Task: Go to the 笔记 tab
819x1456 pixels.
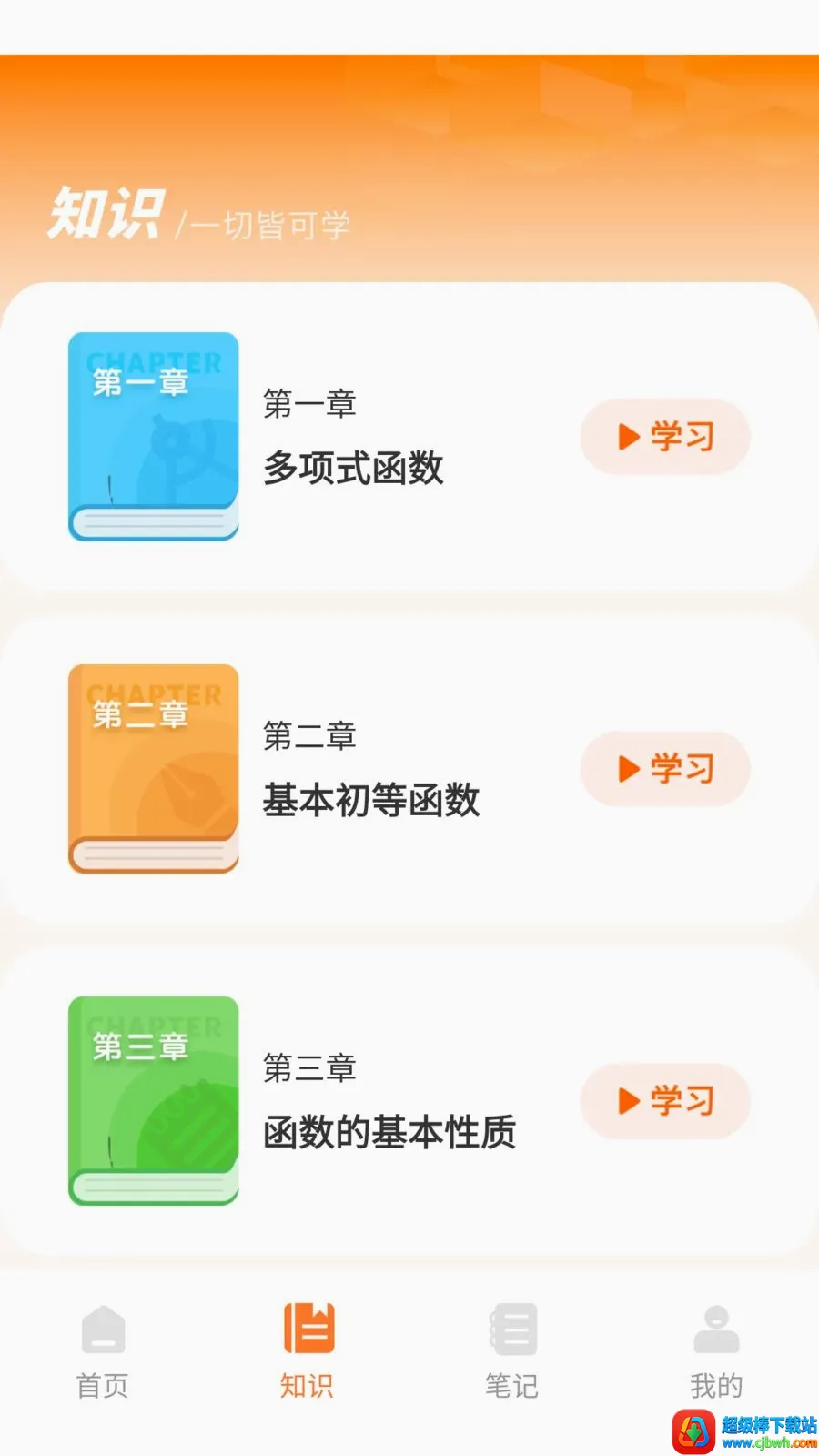Action: (x=512, y=1352)
